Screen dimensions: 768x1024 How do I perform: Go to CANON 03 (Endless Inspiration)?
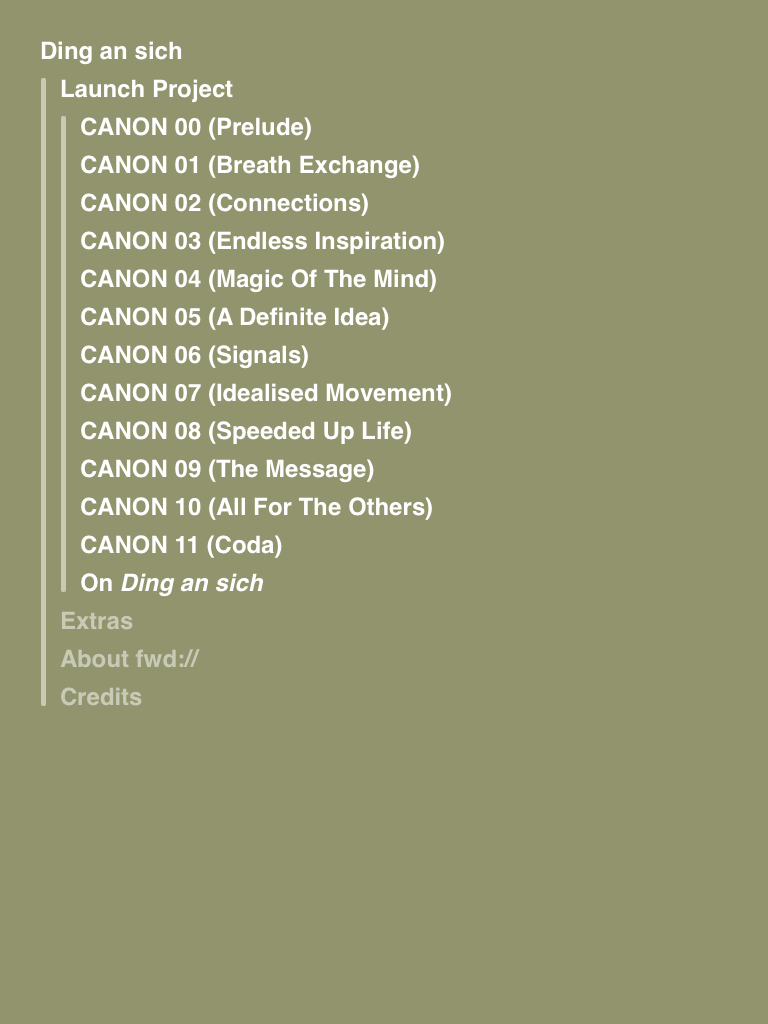(x=262, y=241)
